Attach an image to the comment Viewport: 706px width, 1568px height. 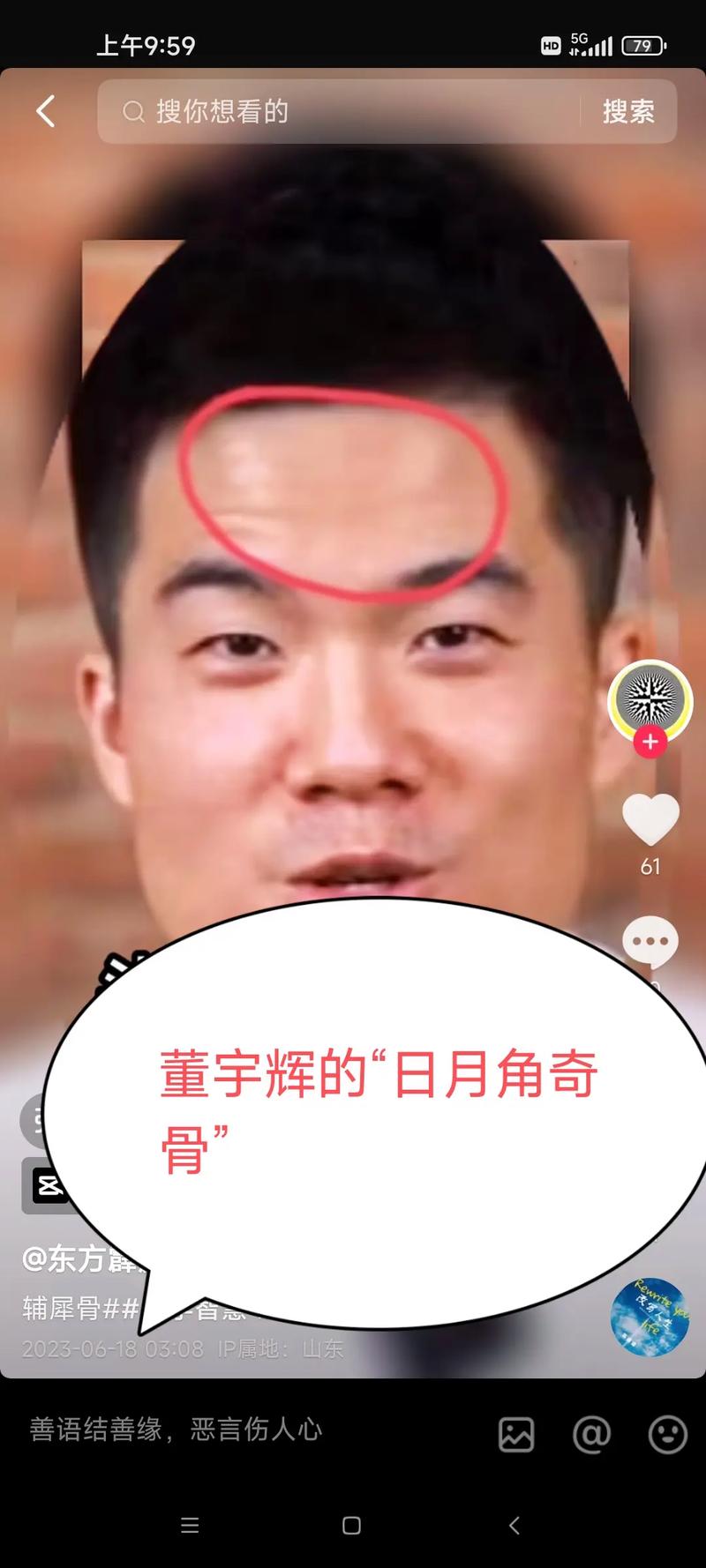(x=516, y=1435)
